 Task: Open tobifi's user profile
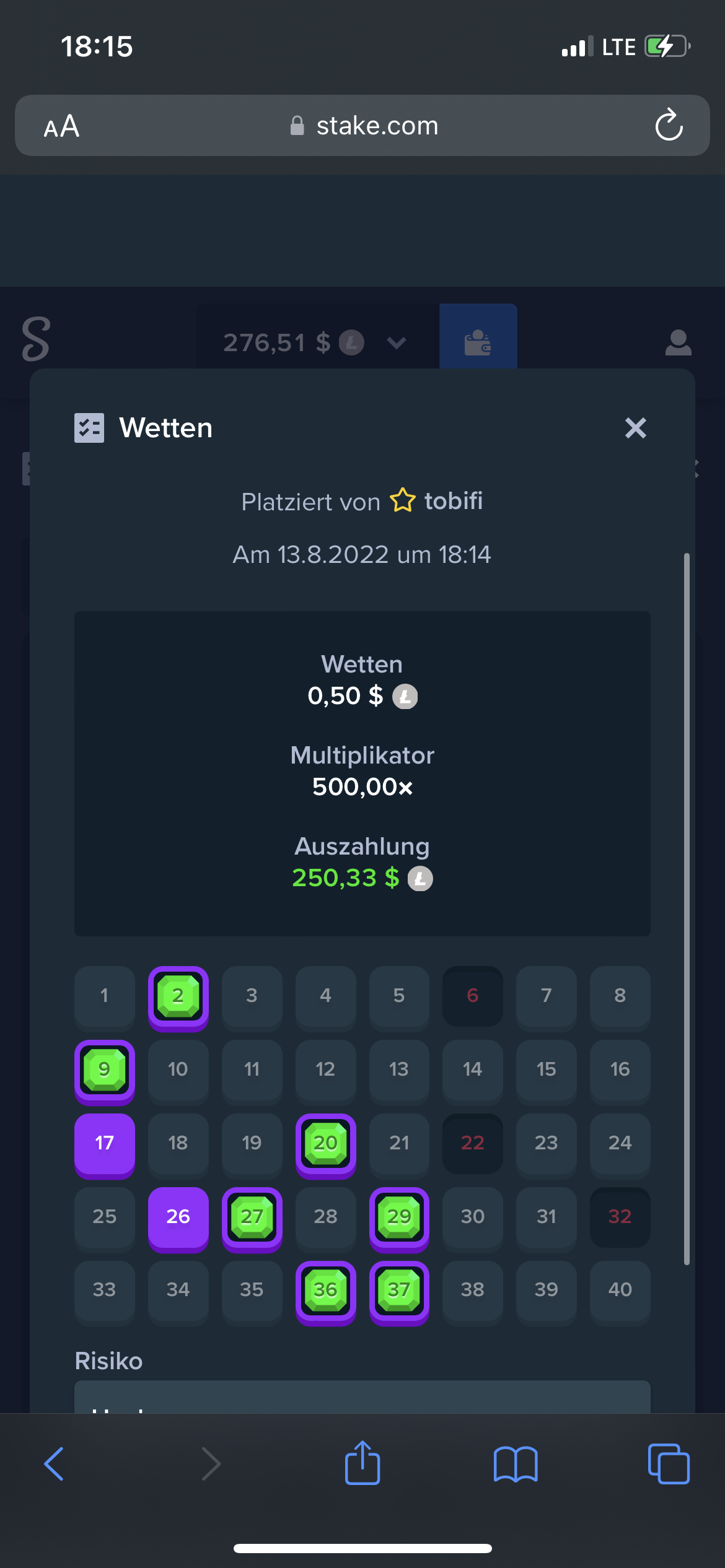coord(453,501)
